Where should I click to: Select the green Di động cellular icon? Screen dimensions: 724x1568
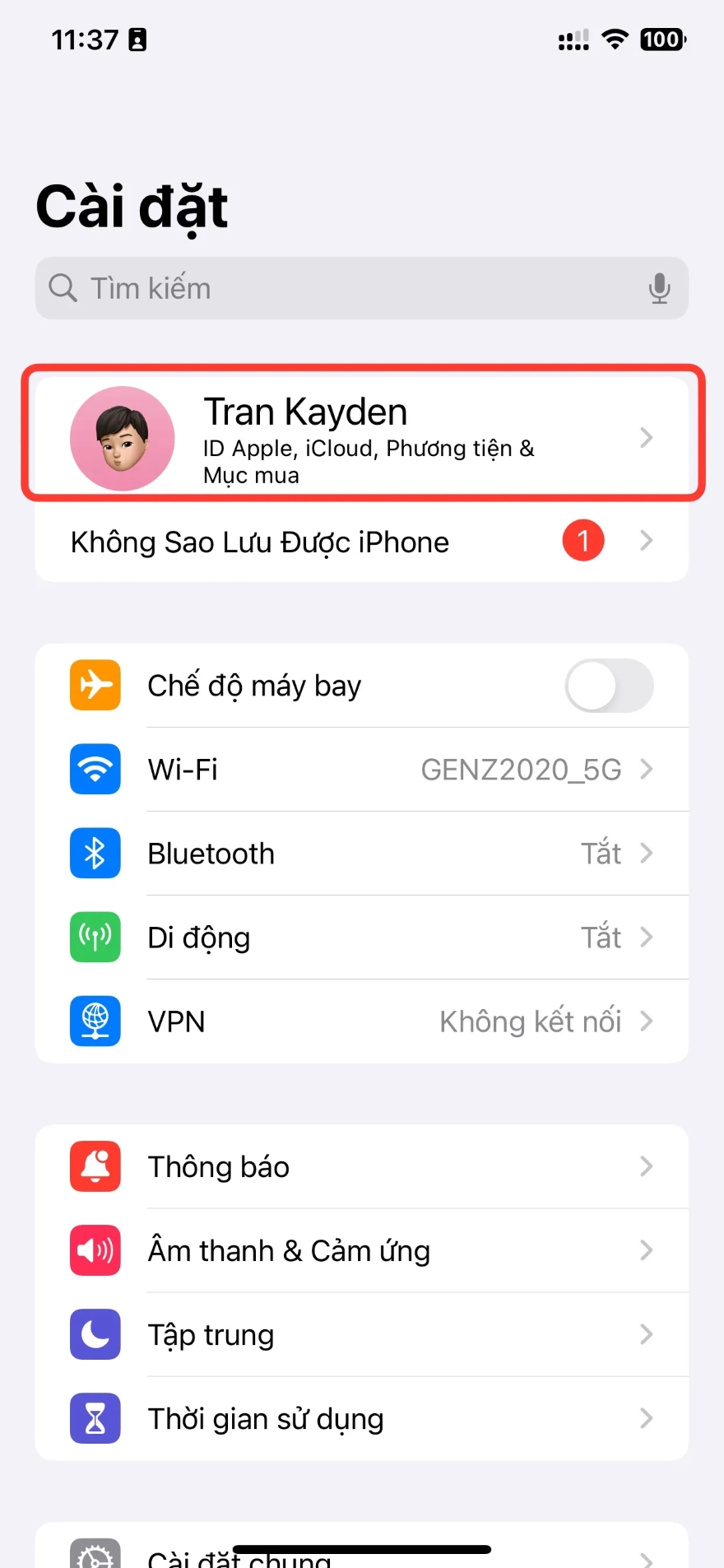[95, 937]
